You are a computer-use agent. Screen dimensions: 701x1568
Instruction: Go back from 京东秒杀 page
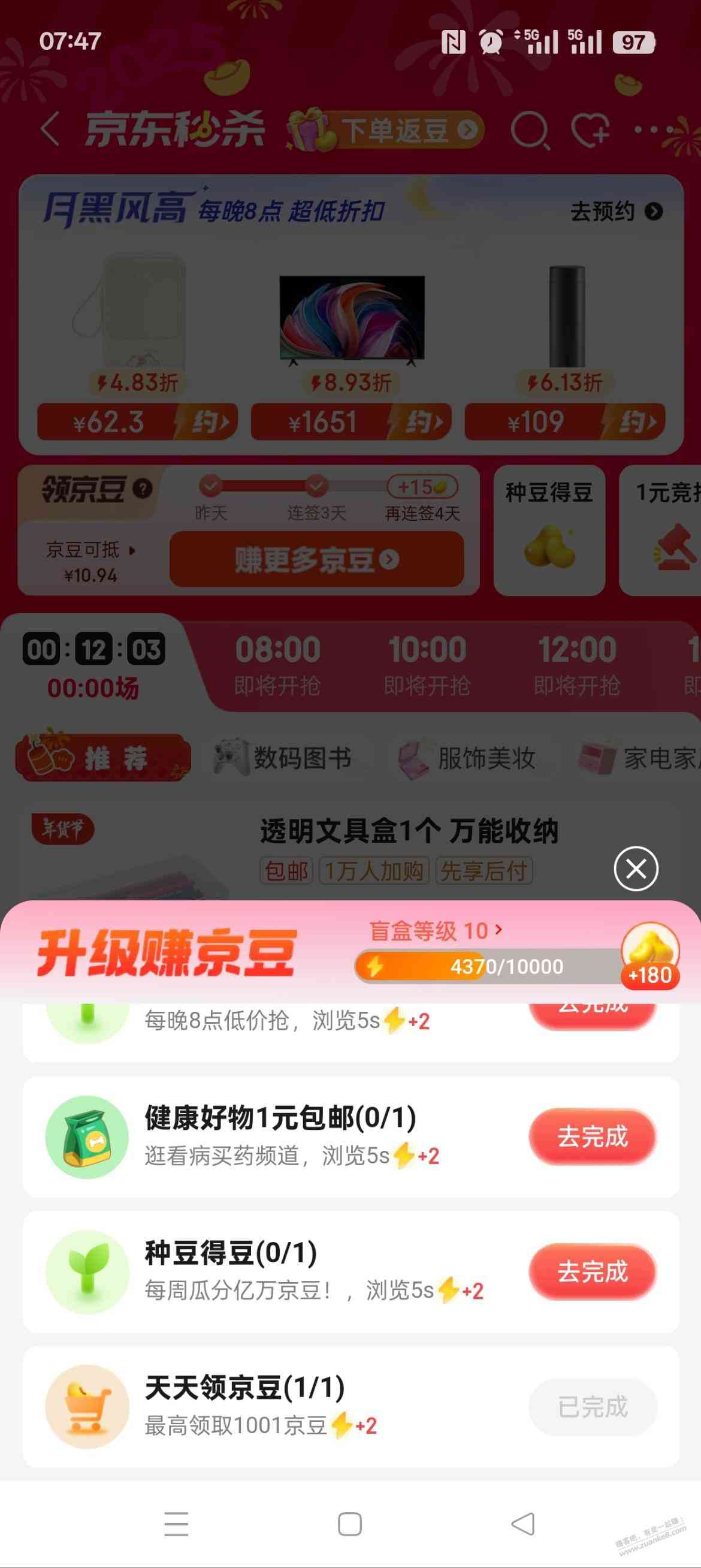tap(50, 129)
